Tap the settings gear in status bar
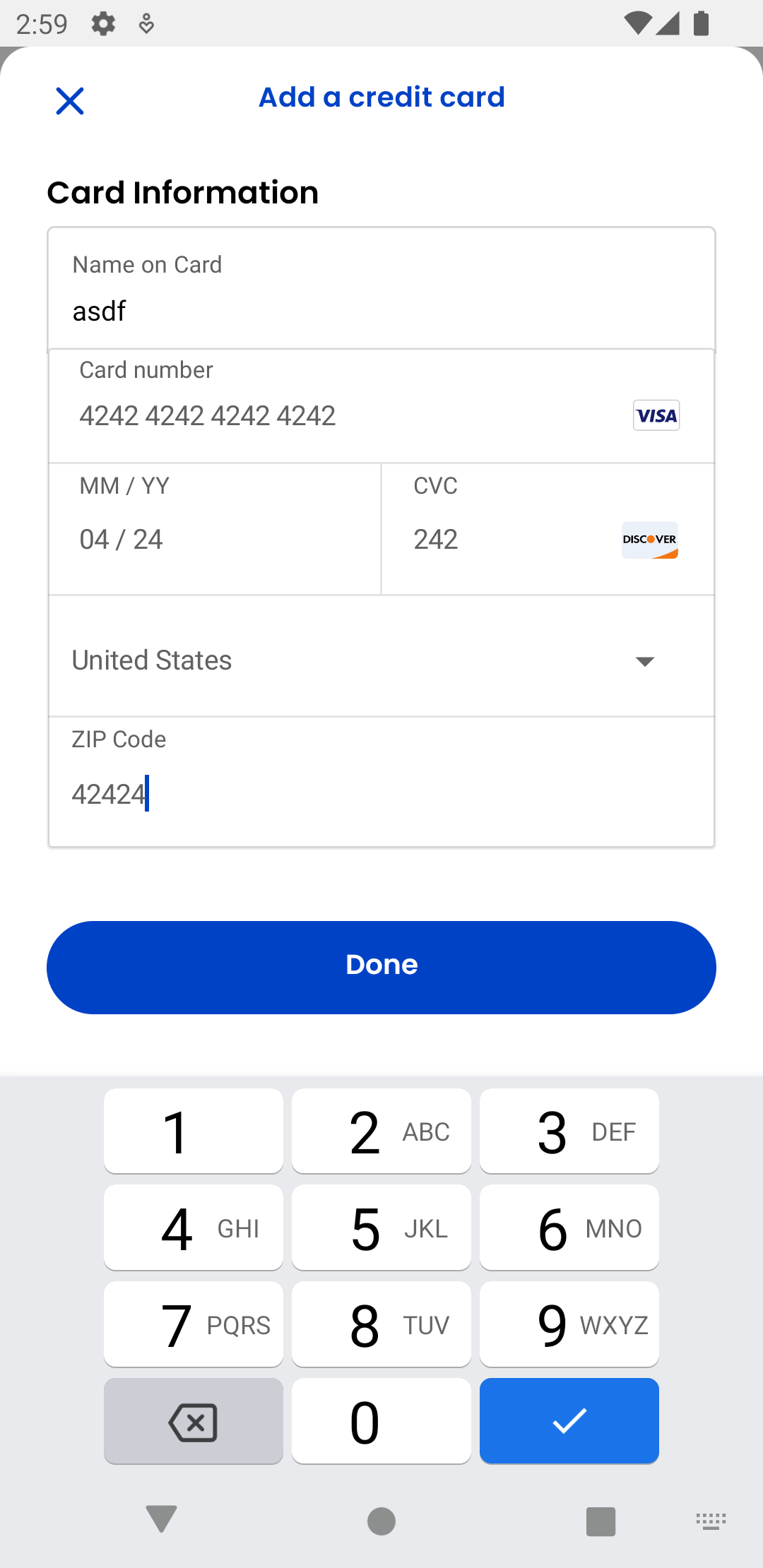The height and width of the screenshot is (1568, 763). point(102,23)
